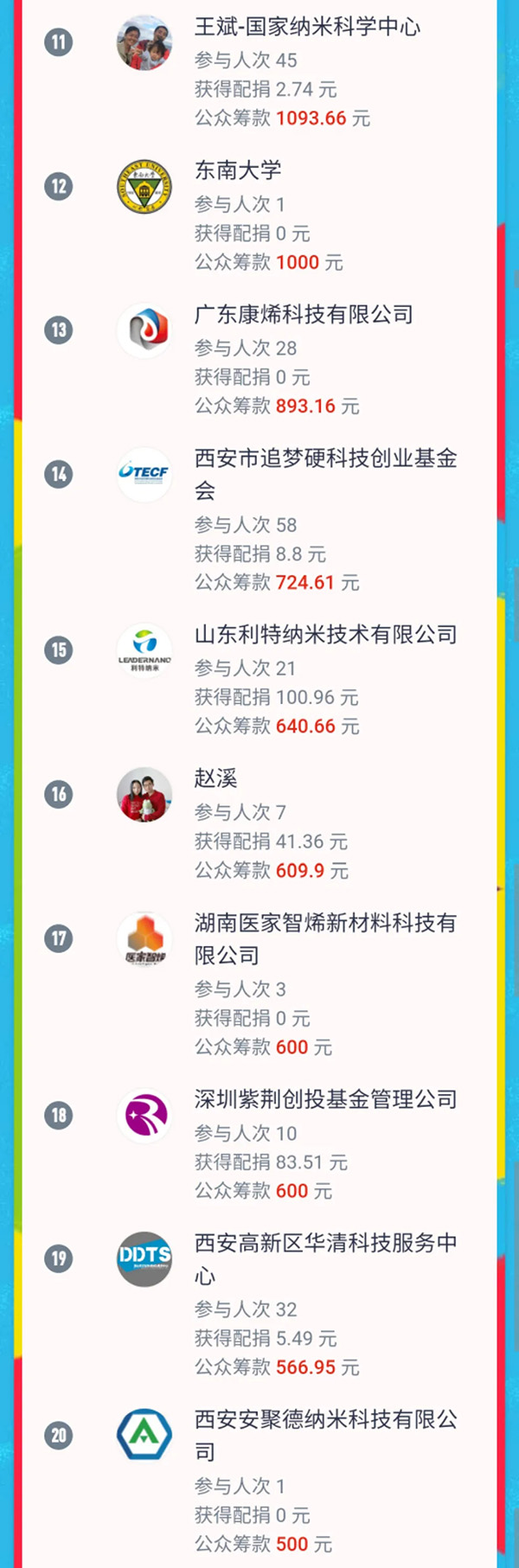Select 广东康烯科技有限公司 row
Viewport: 519px width, 1568px height.
[303, 315]
